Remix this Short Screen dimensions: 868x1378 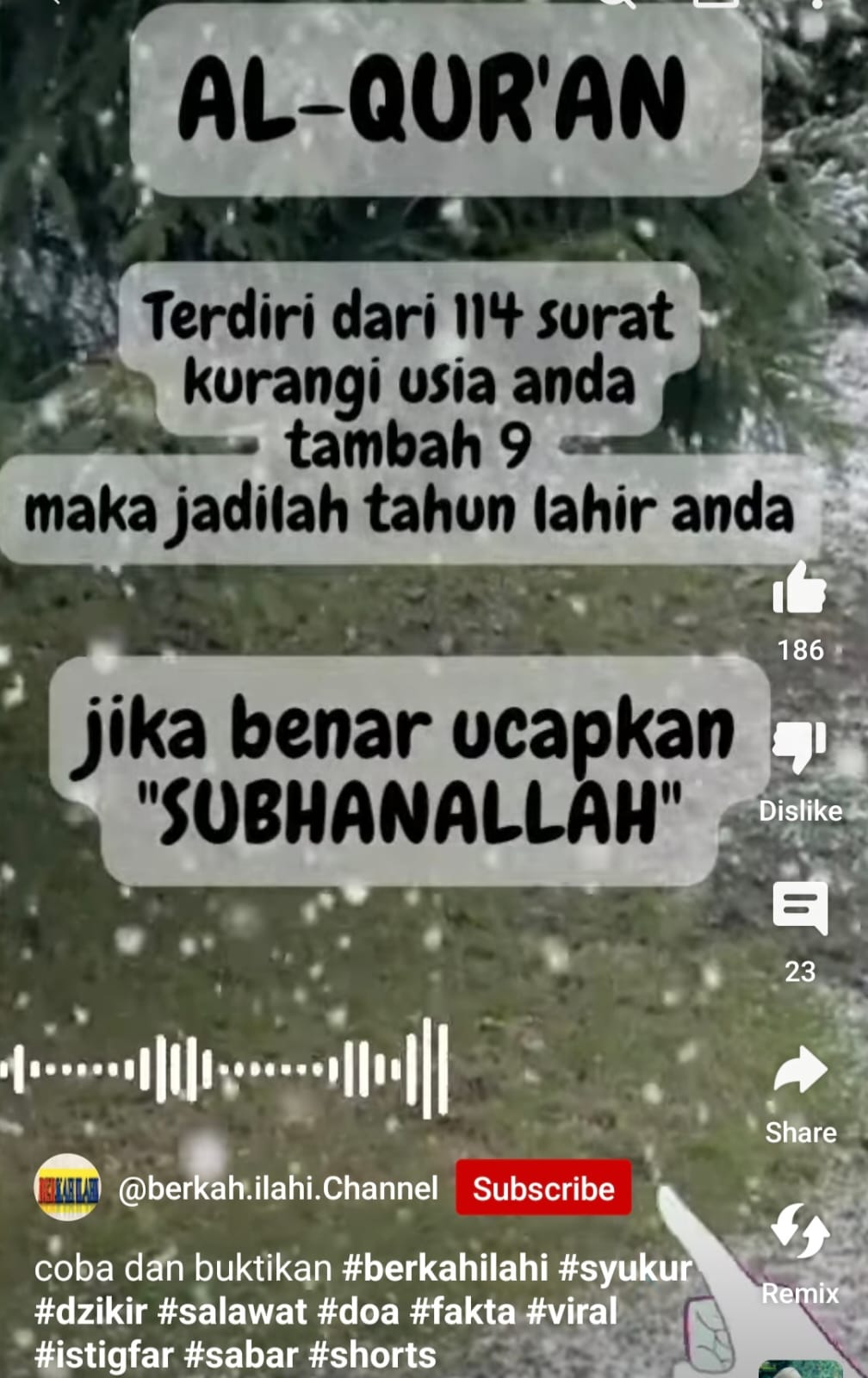point(800,1232)
